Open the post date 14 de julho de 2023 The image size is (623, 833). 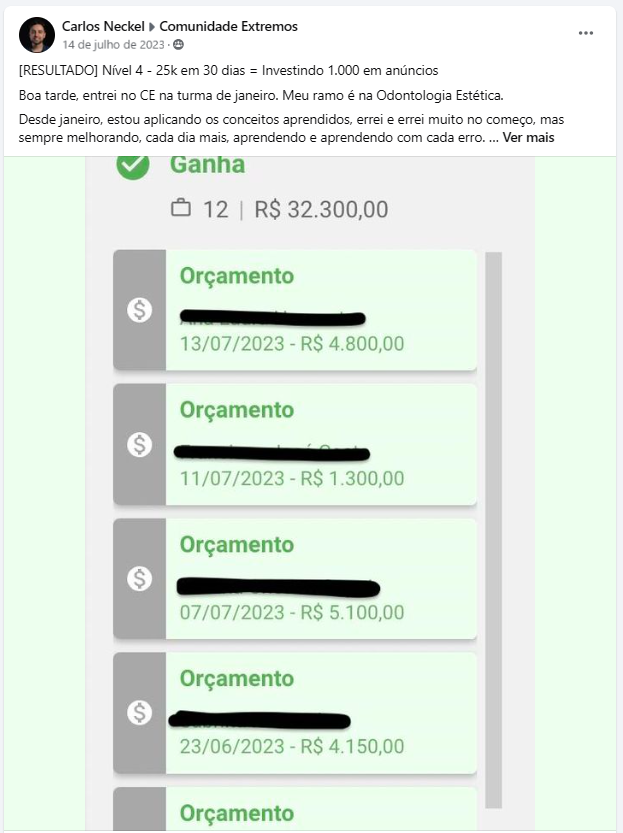[x=113, y=45]
